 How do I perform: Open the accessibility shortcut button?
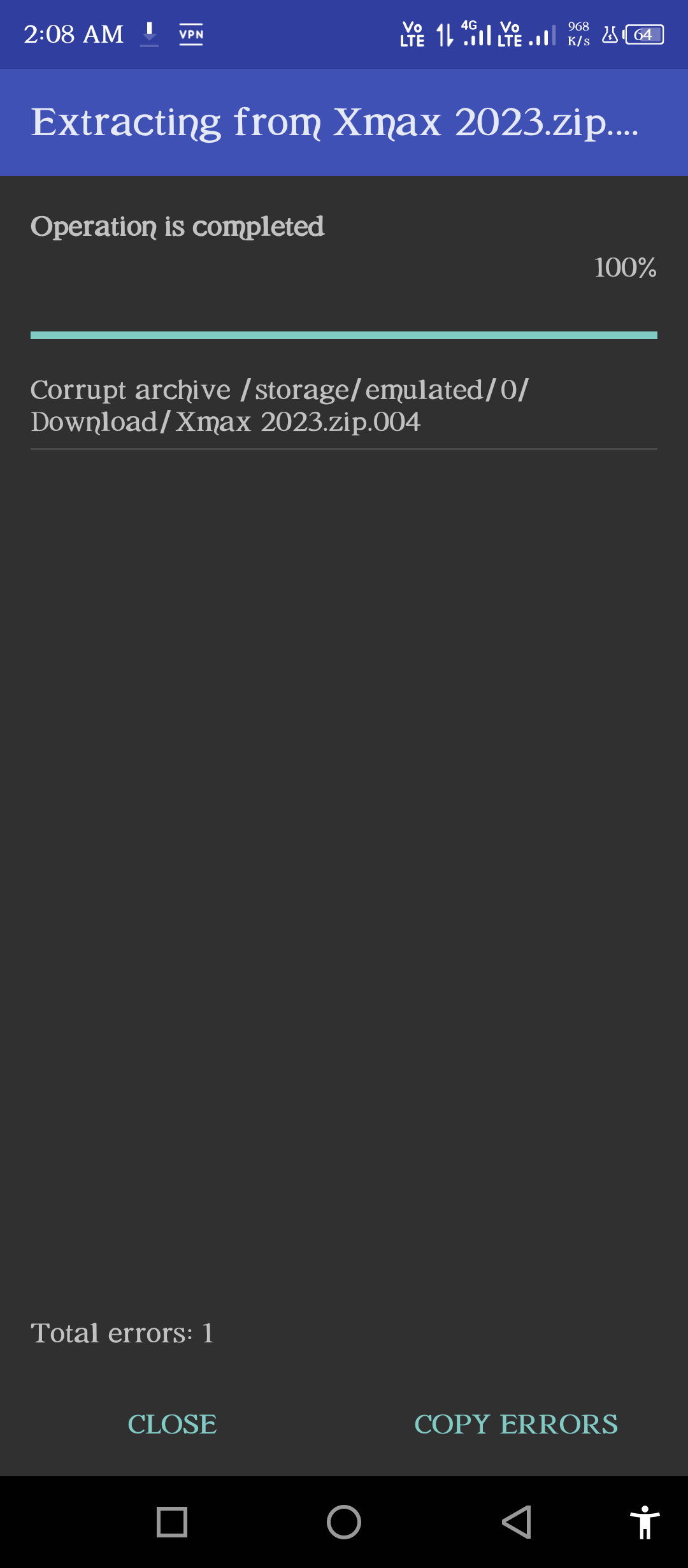(645, 1522)
